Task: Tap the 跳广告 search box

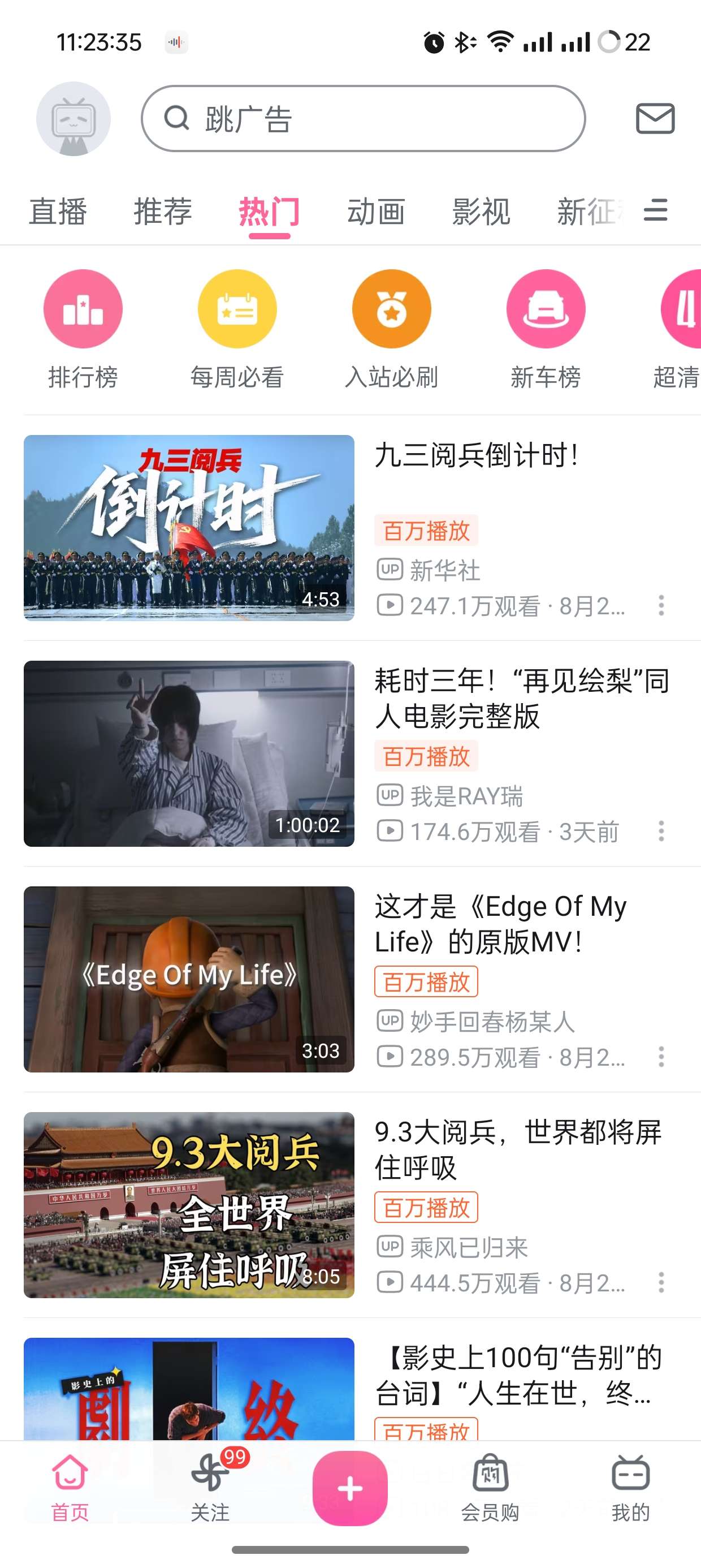Action: coord(364,119)
